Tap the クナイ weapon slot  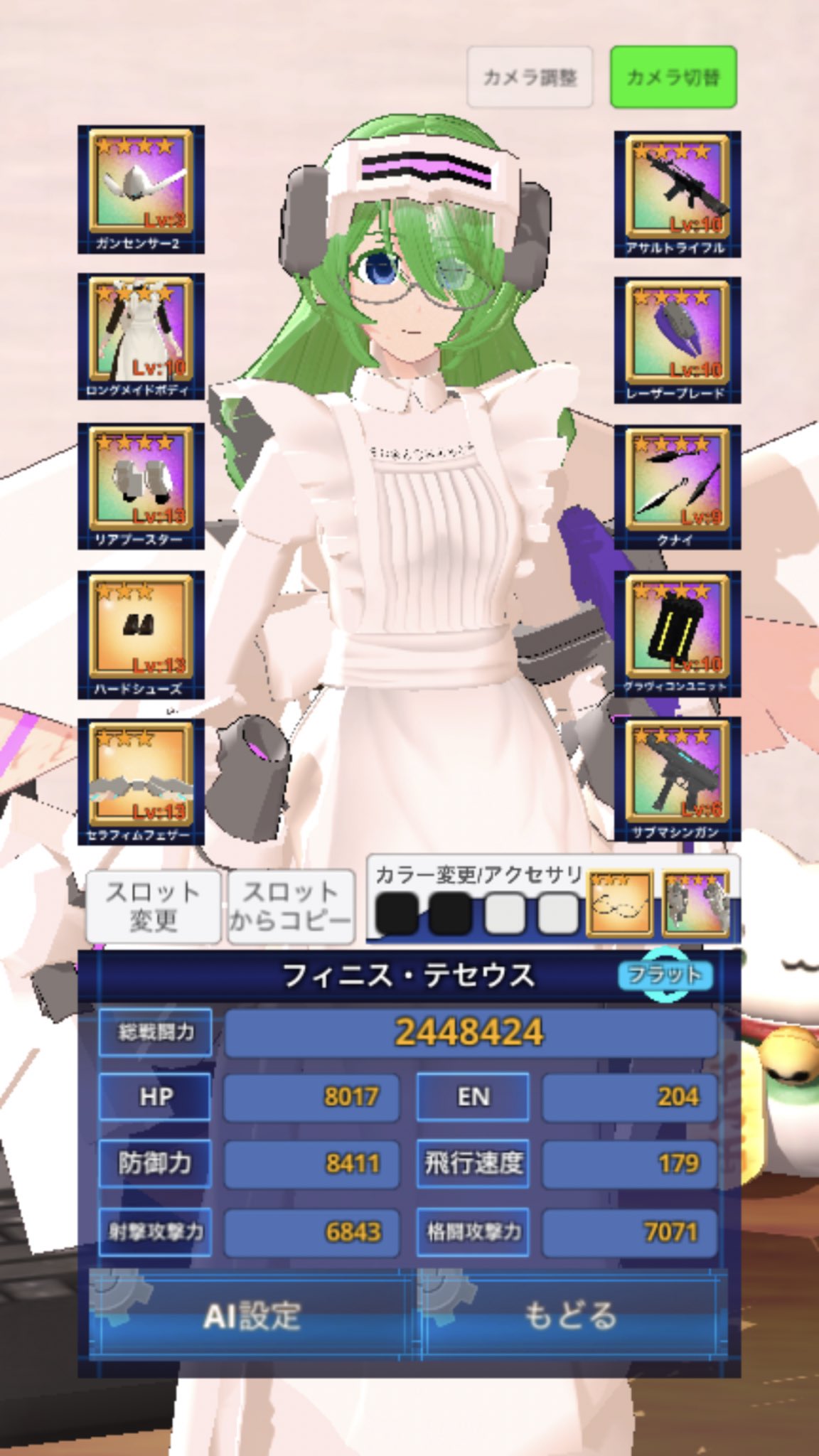pyautogui.click(x=677, y=487)
